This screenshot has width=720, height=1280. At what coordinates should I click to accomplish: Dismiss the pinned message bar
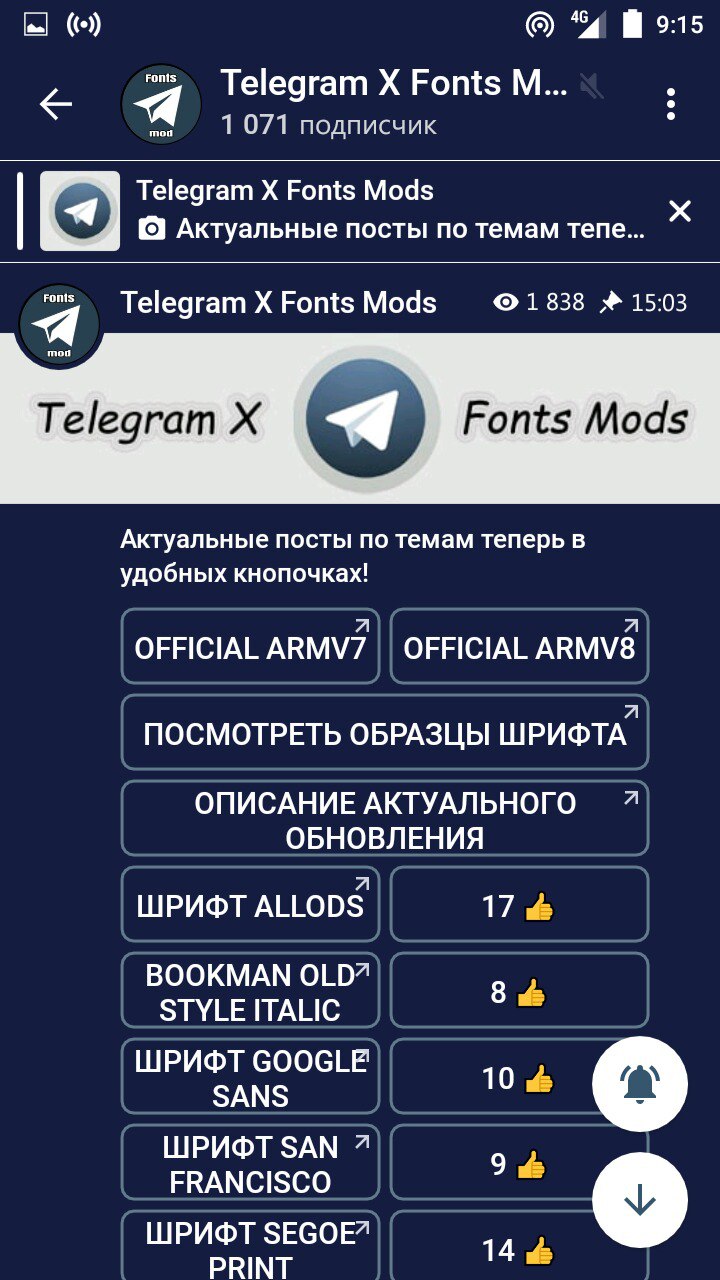click(680, 211)
